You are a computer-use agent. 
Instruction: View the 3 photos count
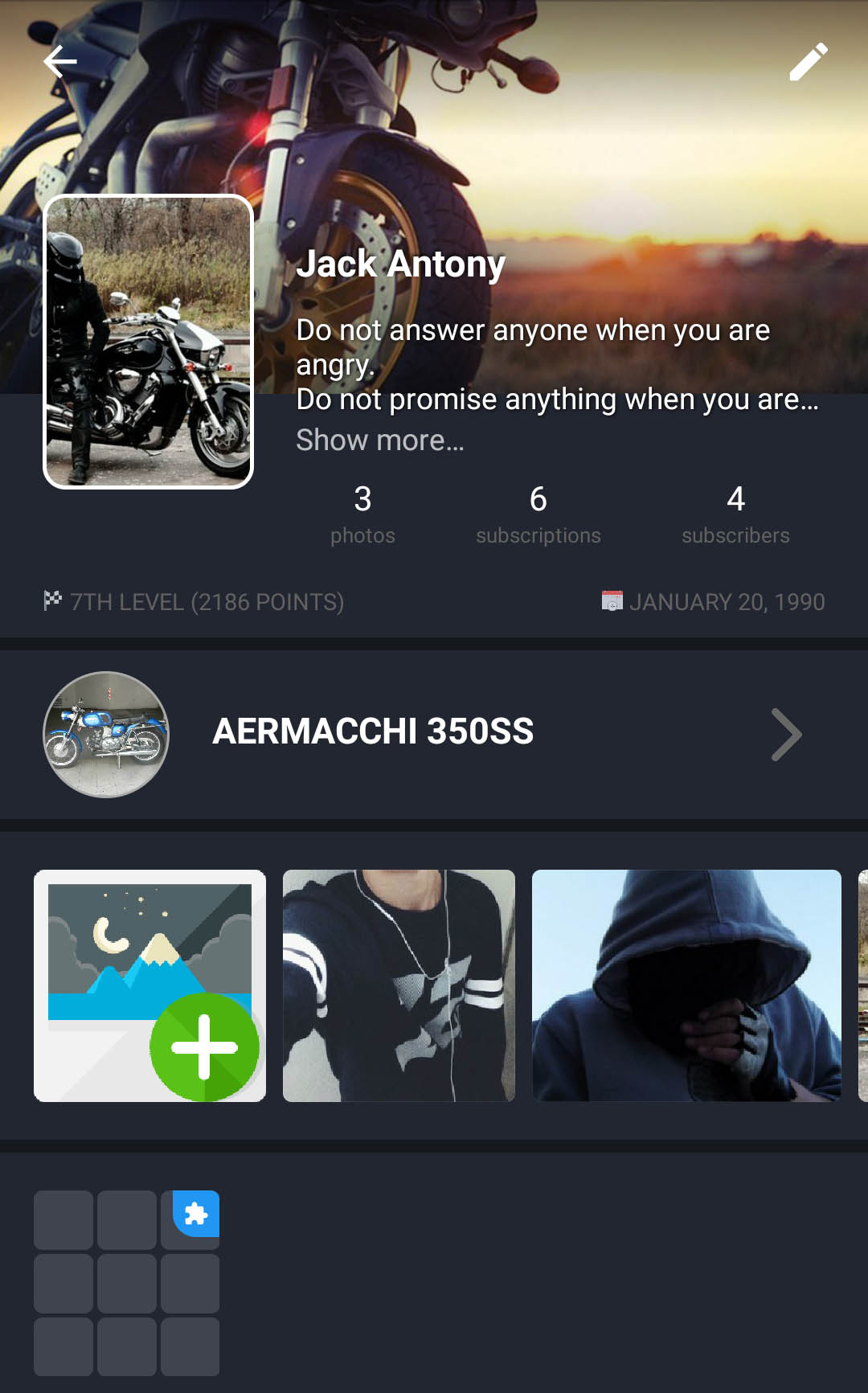pyautogui.click(x=362, y=514)
